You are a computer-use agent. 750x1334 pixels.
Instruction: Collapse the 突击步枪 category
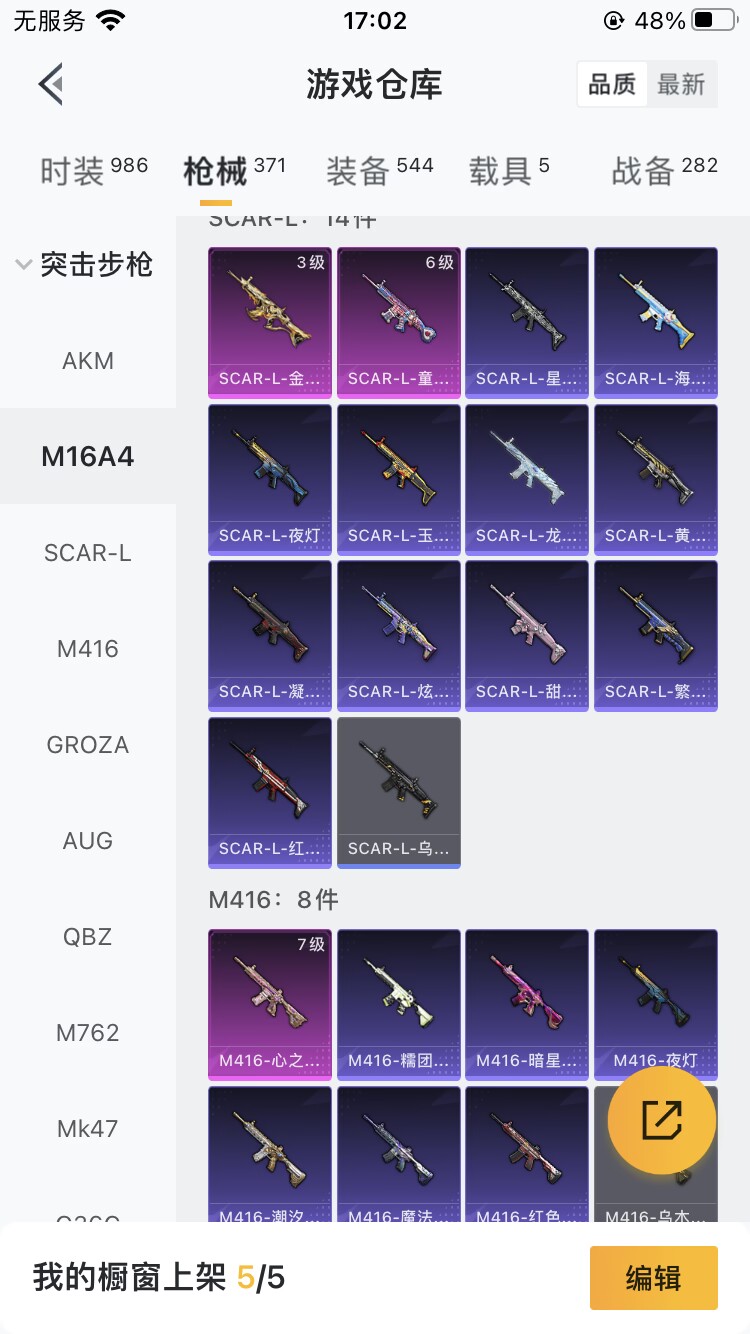86,265
